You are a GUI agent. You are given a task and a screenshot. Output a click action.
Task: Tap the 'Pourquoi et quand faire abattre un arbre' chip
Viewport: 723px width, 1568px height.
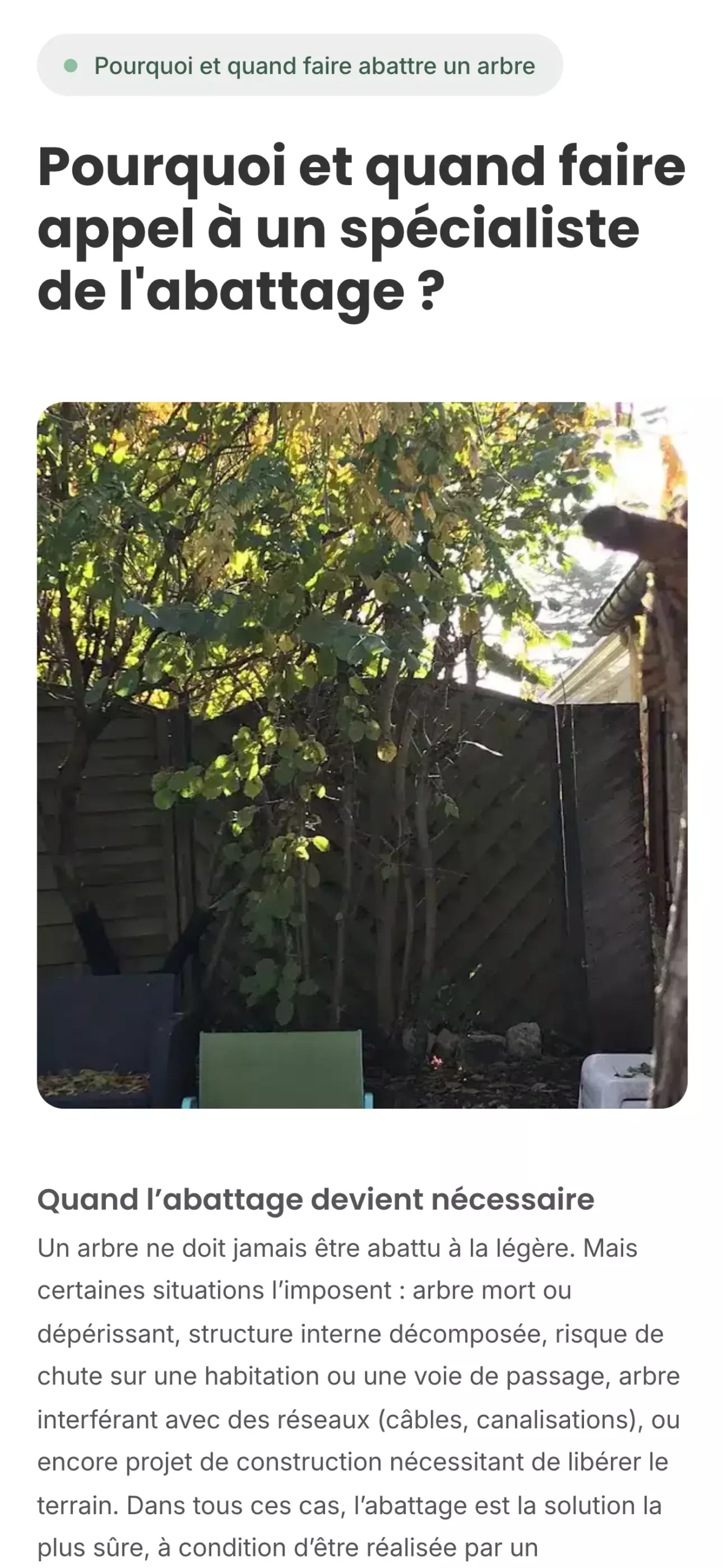click(x=300, y=65)
